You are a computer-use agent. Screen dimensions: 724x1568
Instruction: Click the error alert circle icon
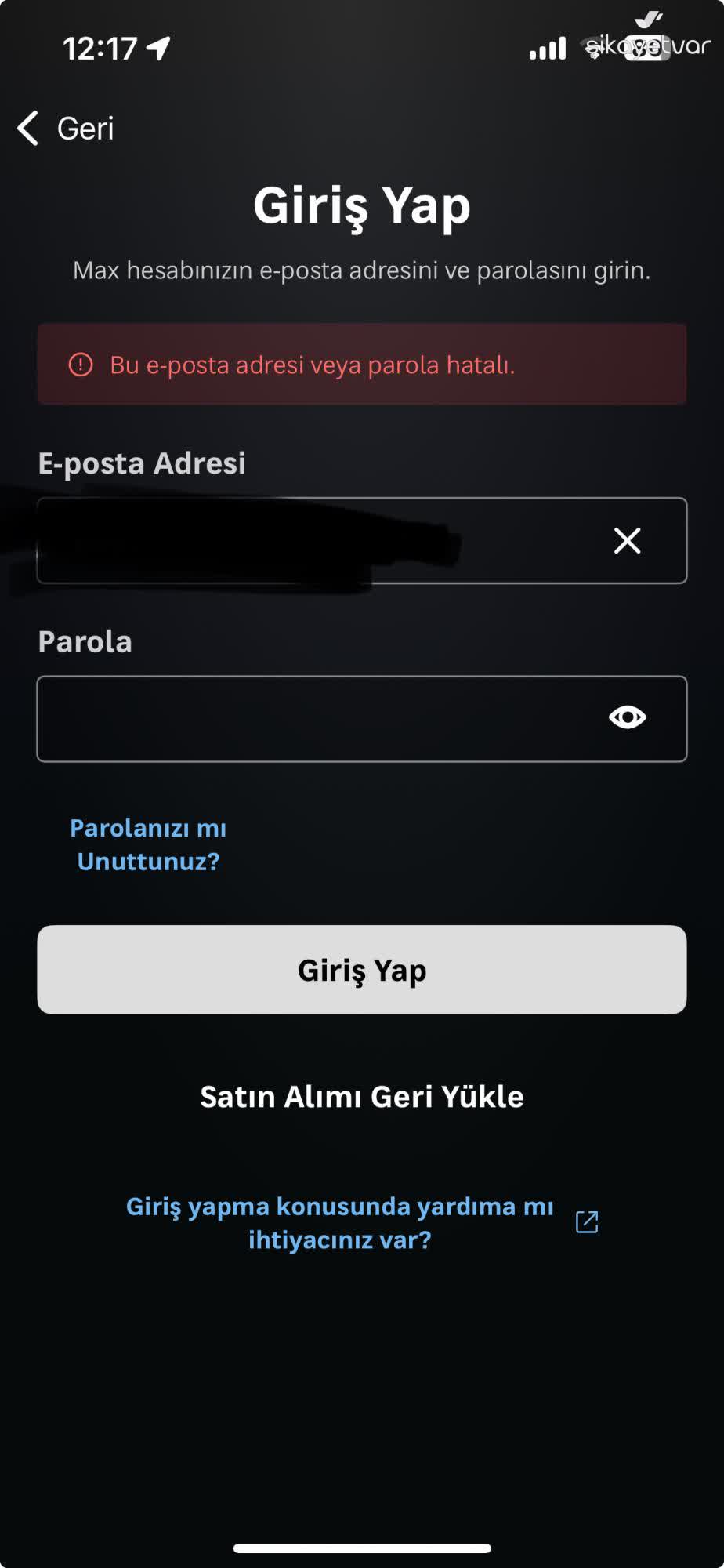(81, 364)
